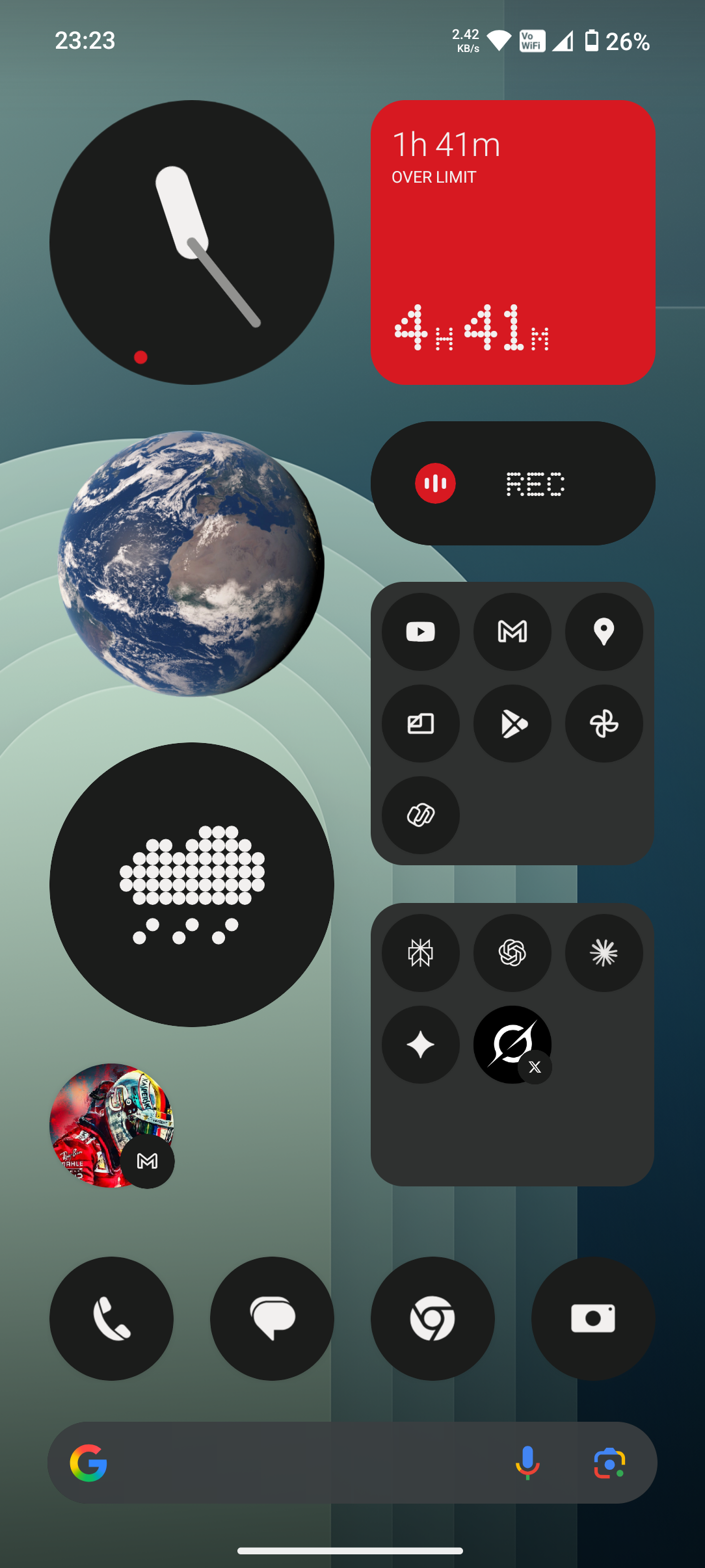Open the red screen time widget
The image size is (705, 1568).
click(512, 242)
